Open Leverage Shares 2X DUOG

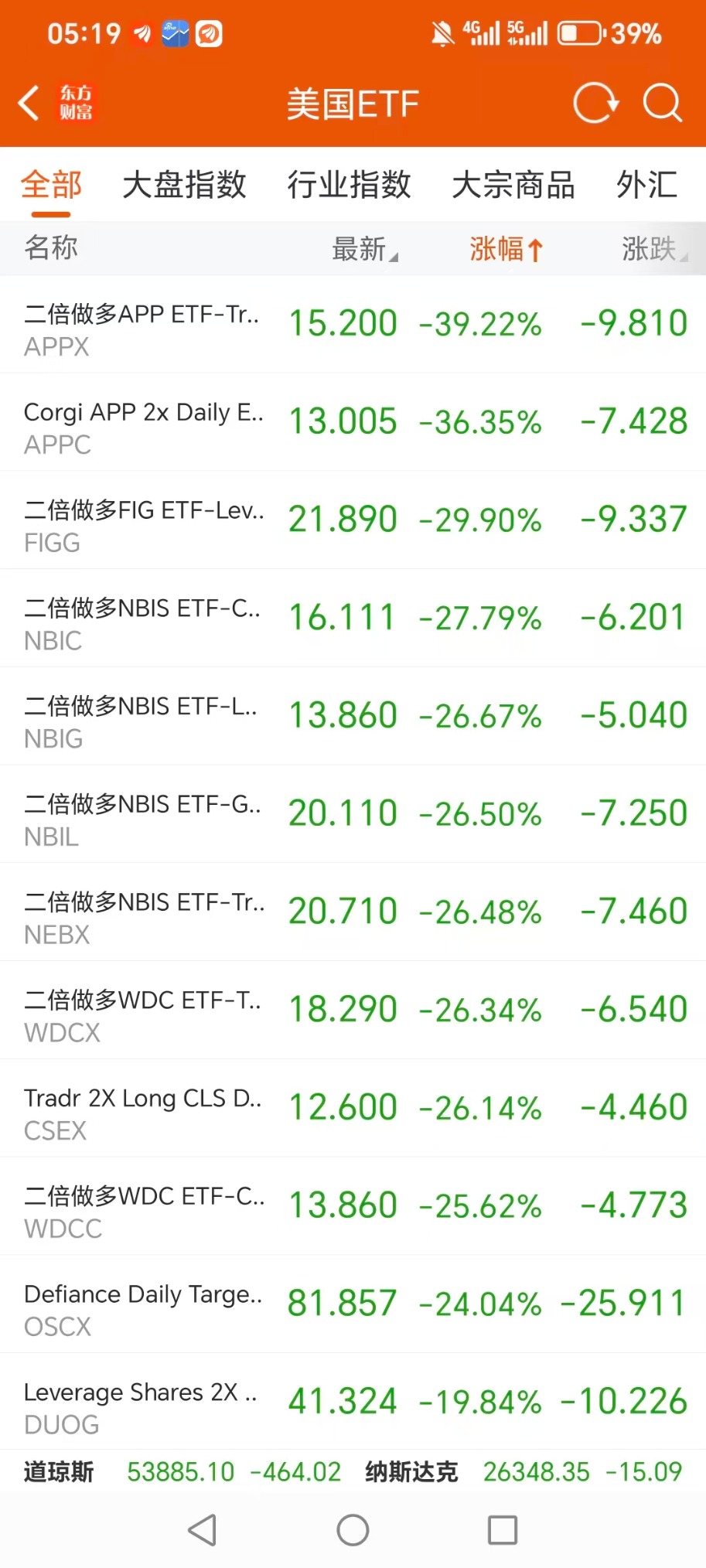click(353, 1403)
